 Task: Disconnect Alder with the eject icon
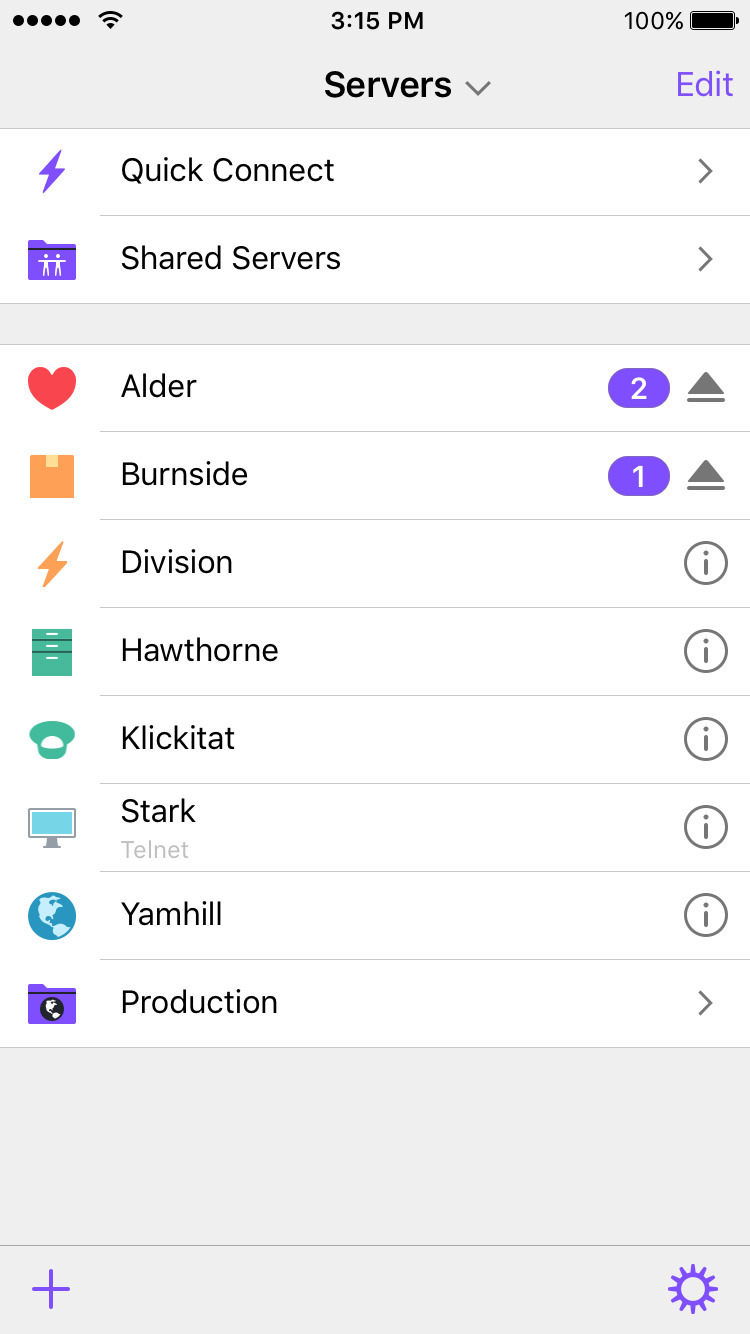(x=706, y=387)
